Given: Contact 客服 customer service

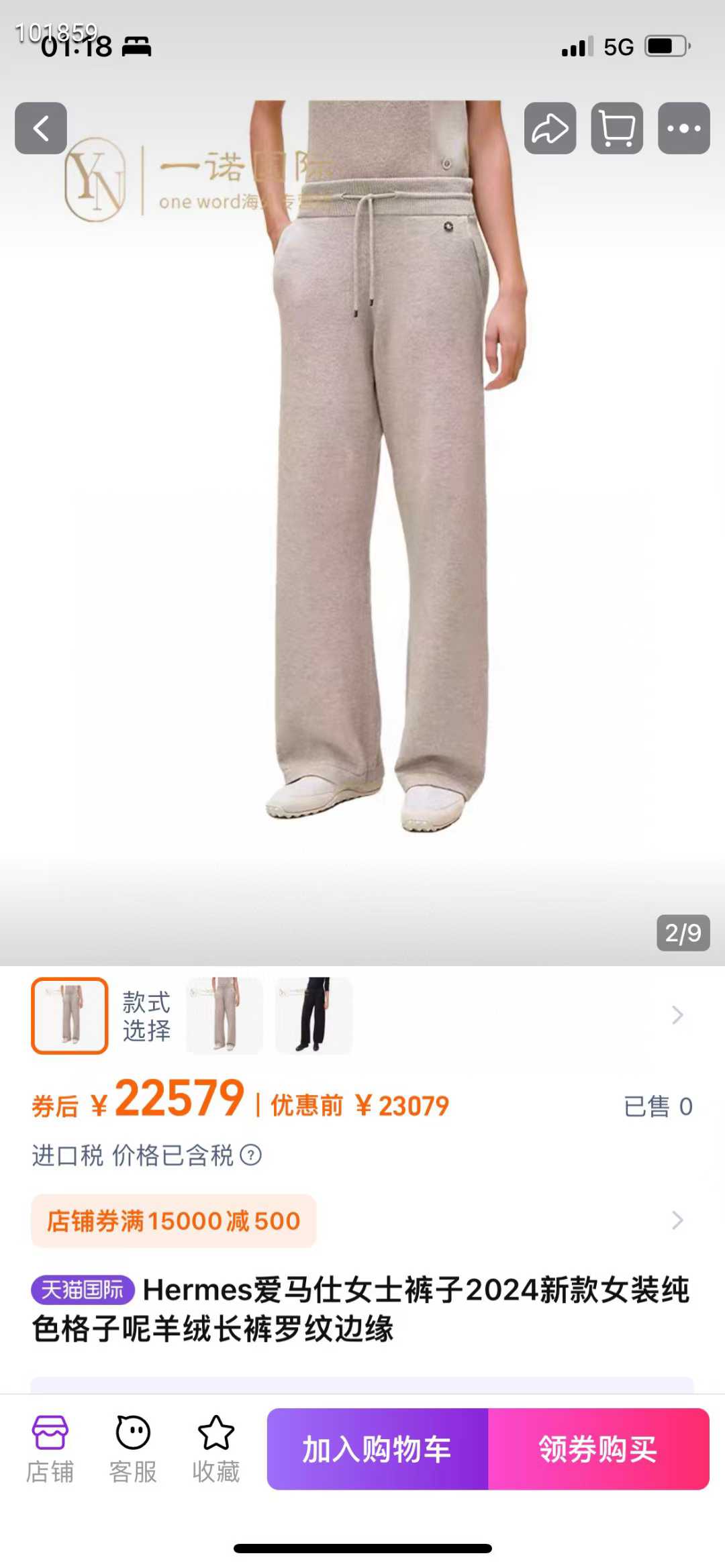Looking at the screenshot, I should 133,1448.
